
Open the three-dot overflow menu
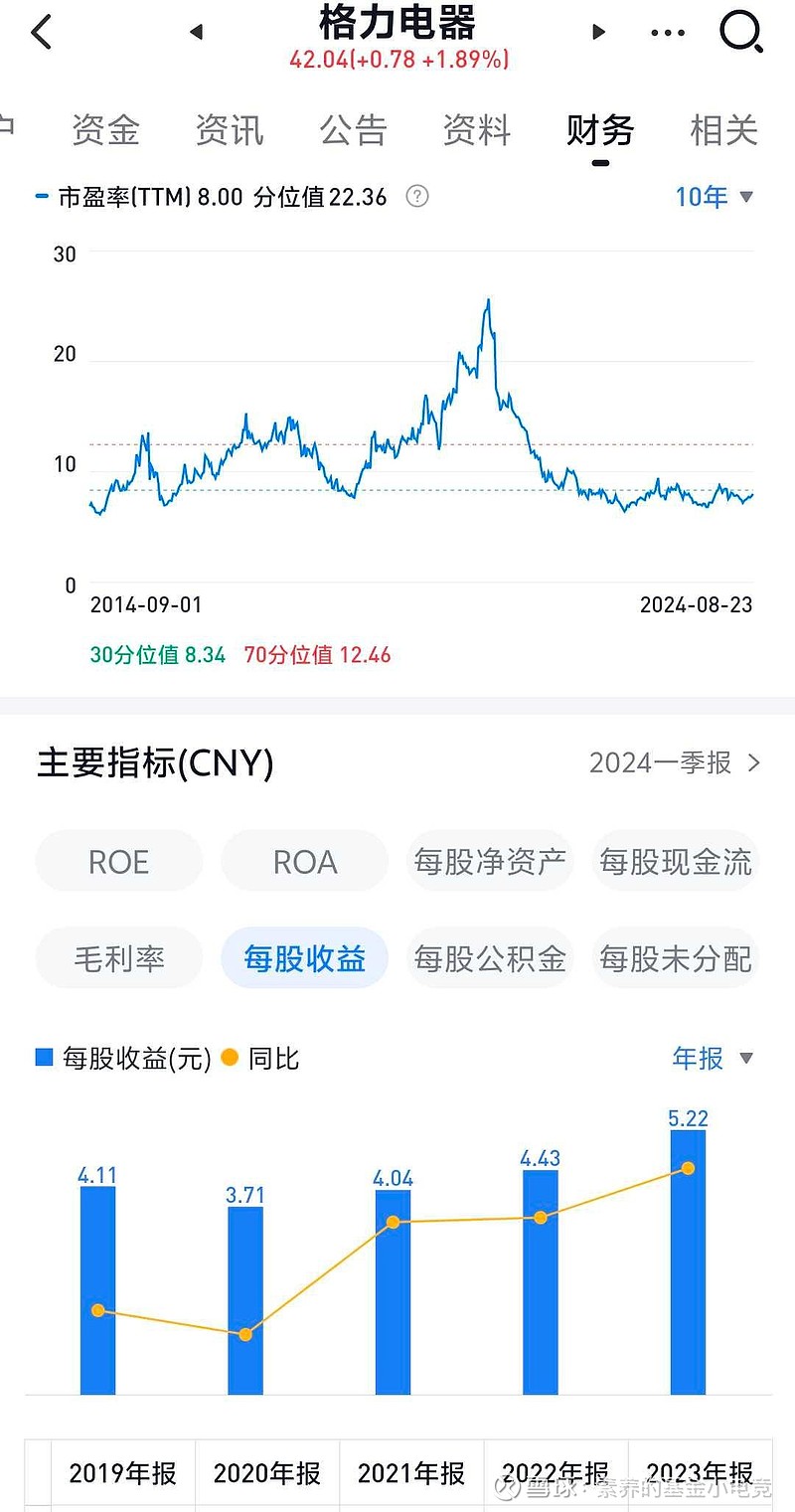(x=668, y=33)
